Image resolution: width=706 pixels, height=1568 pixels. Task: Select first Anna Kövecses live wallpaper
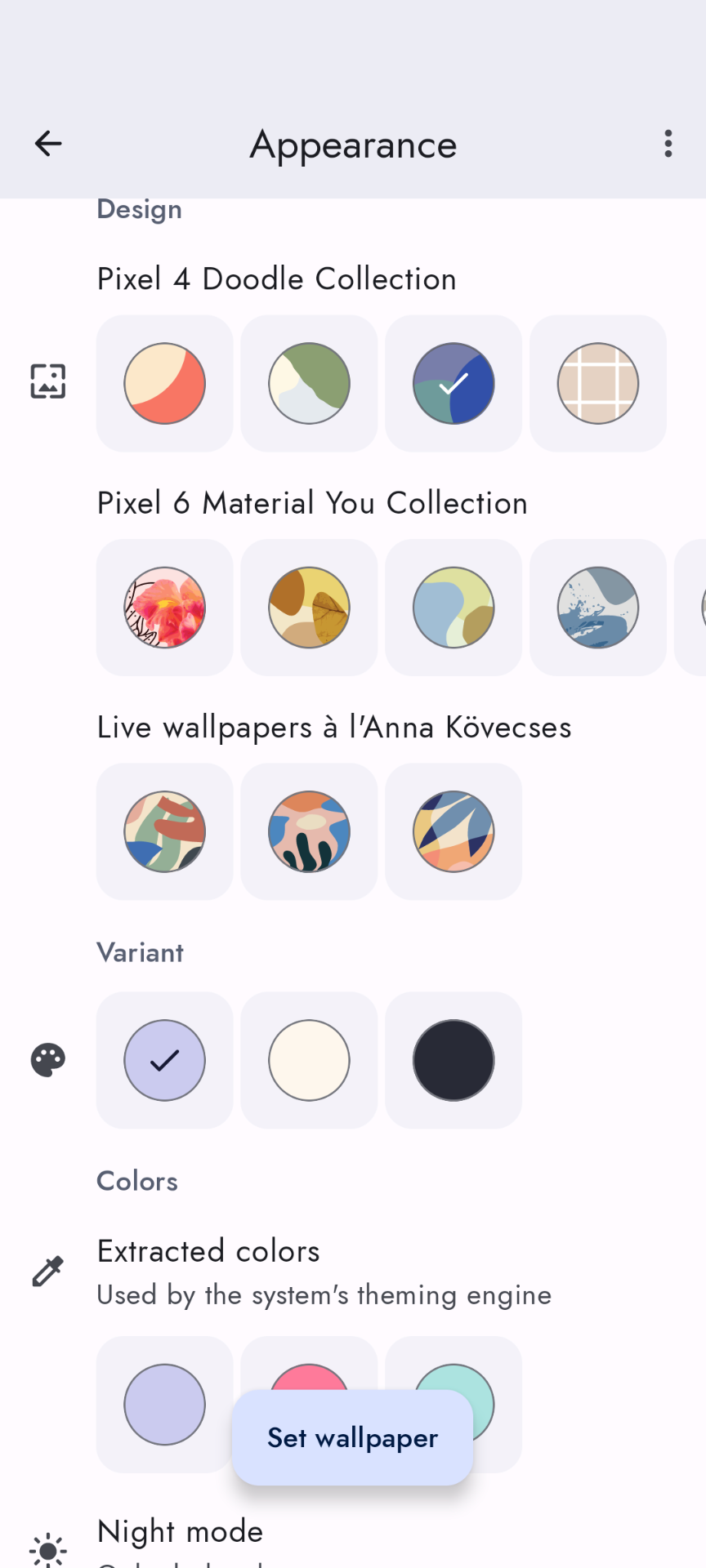pos(164,831)
